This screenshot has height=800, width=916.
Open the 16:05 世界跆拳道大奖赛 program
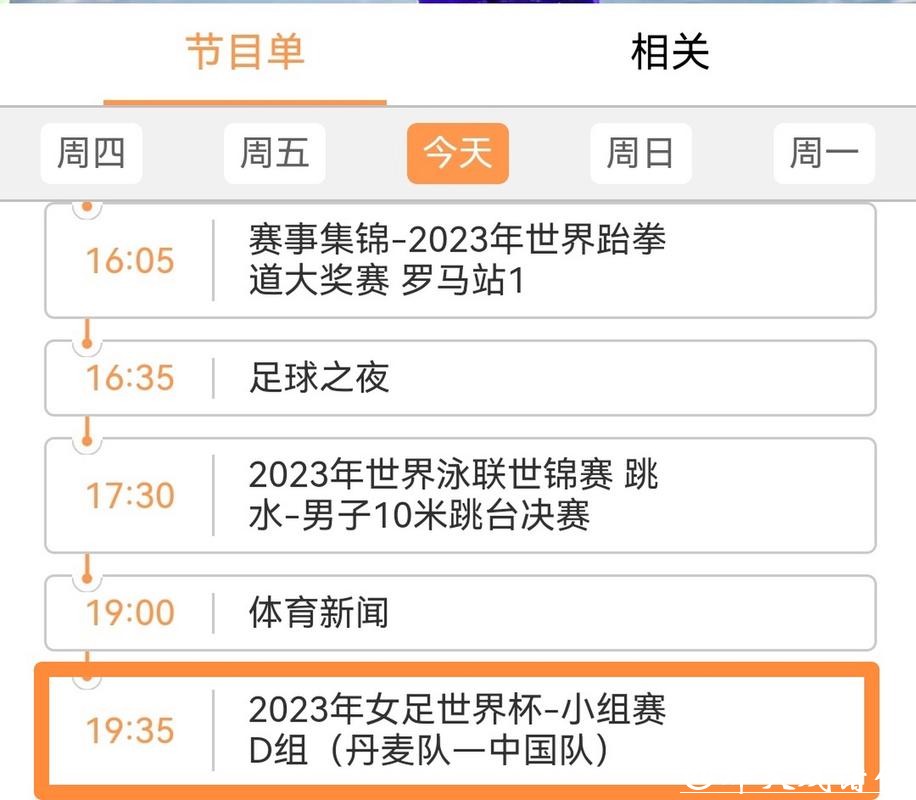click(460, 260)
